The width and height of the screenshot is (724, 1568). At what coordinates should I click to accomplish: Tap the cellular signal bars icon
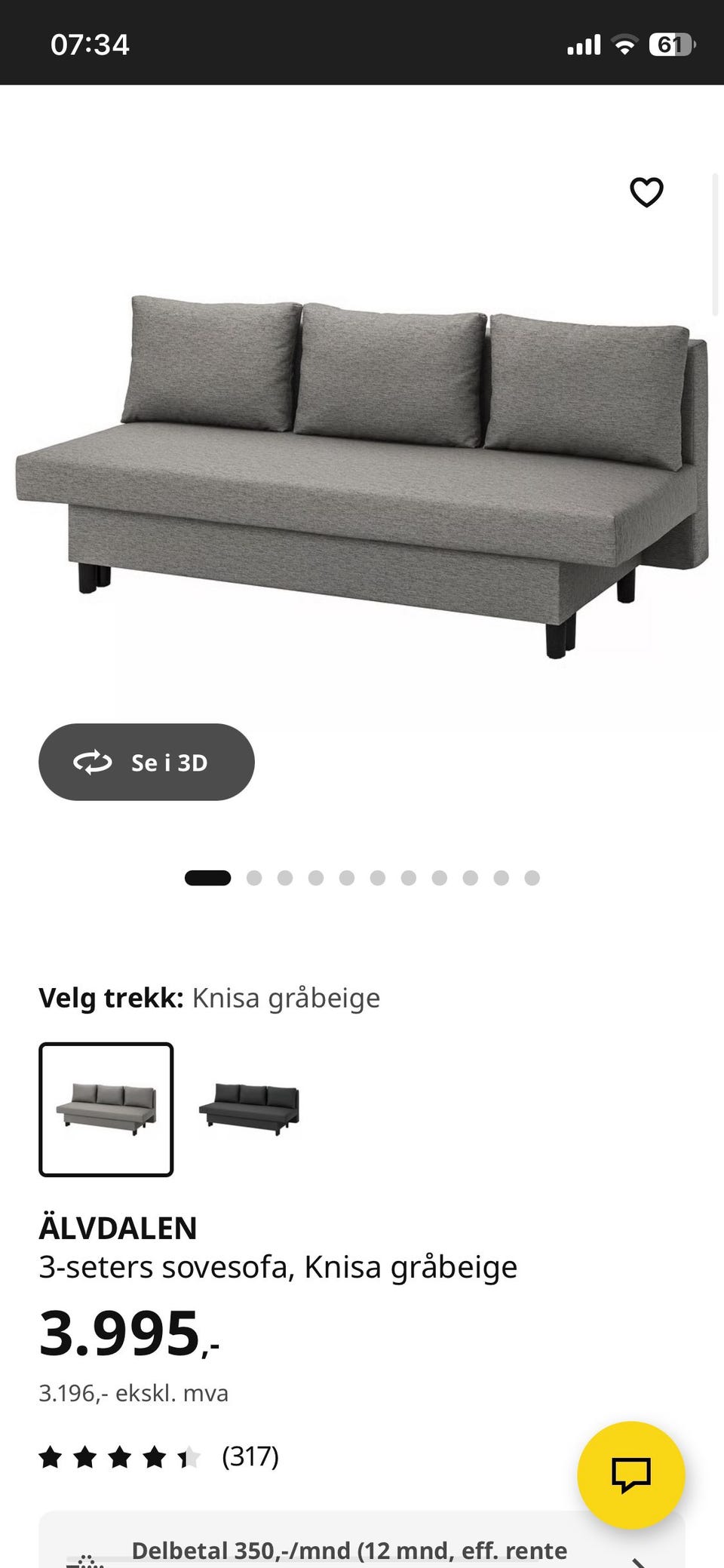[x=584, y=44]
